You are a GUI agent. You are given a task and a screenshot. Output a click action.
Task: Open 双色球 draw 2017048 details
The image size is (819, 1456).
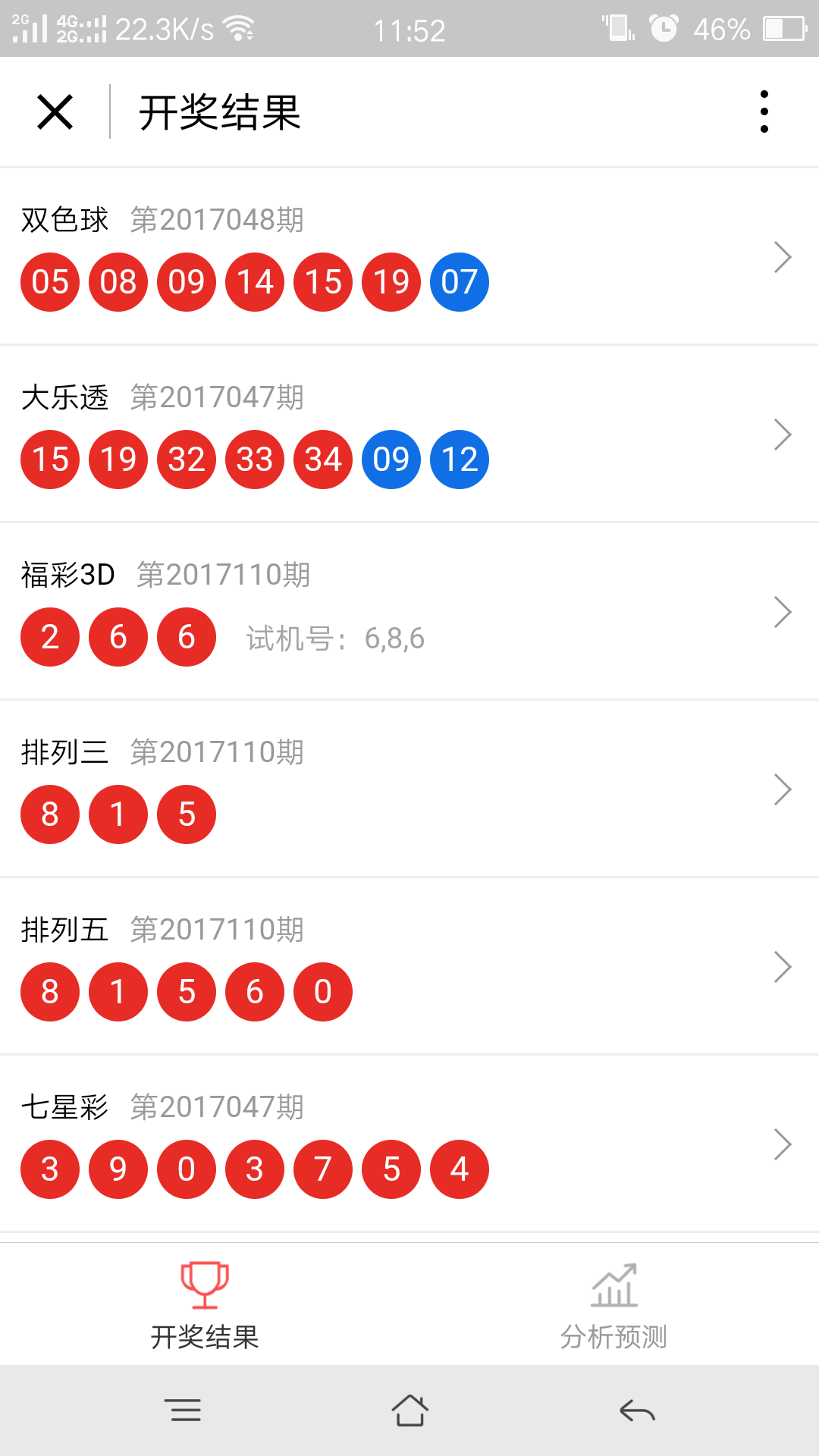409,256
